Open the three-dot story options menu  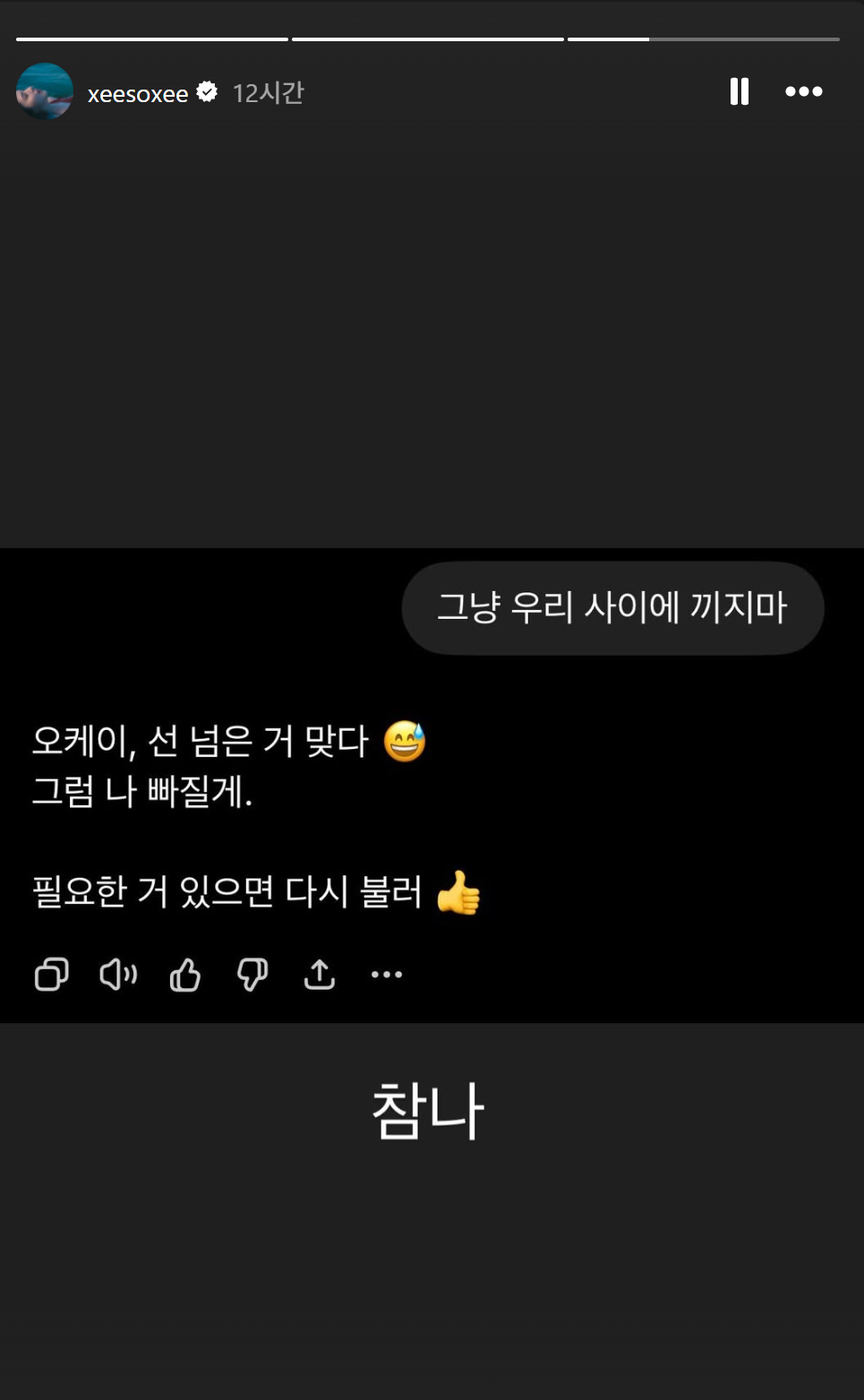tap(803, 91)
